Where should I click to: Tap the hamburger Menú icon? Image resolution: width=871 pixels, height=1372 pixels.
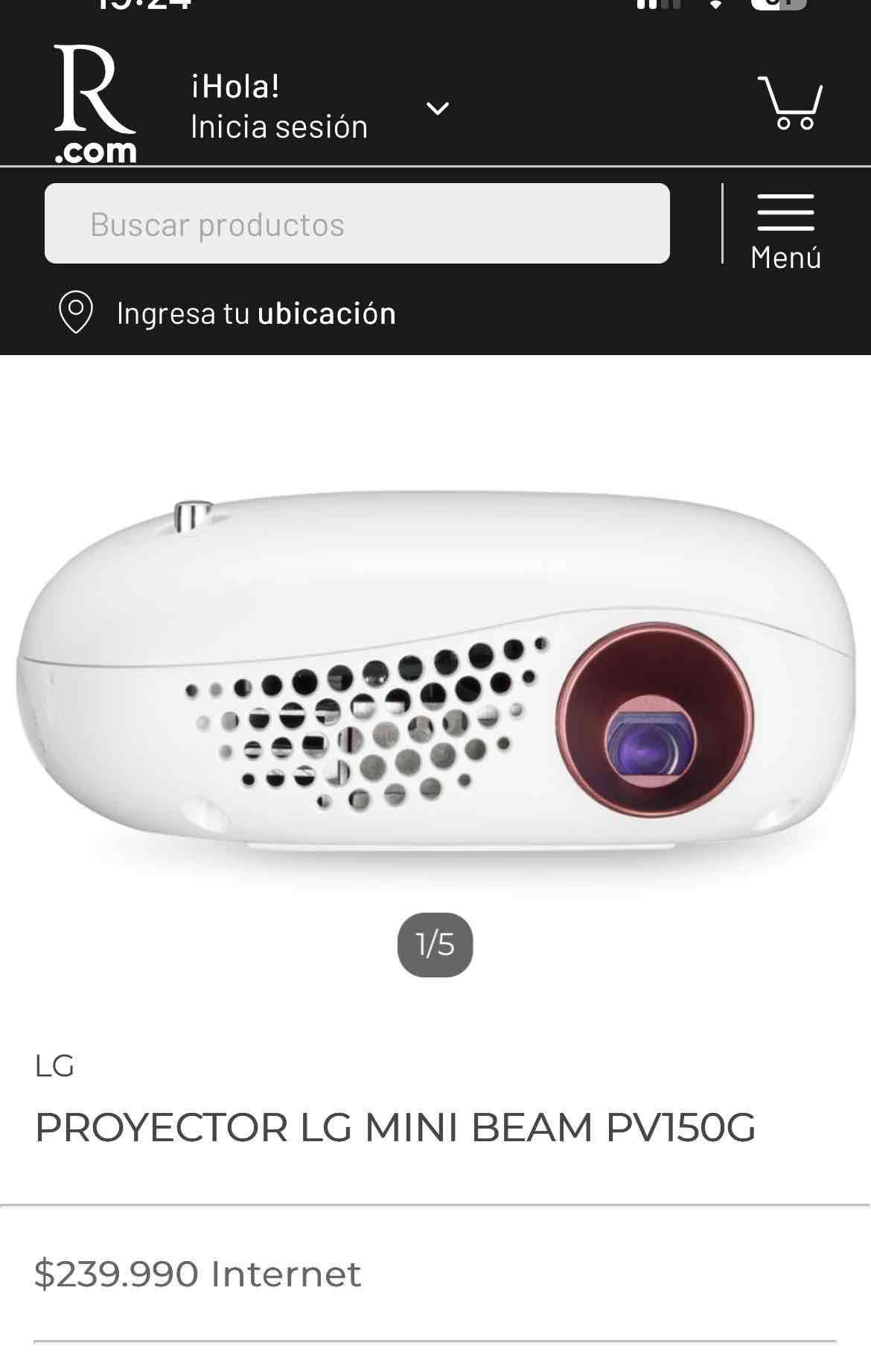click(785, 212)
